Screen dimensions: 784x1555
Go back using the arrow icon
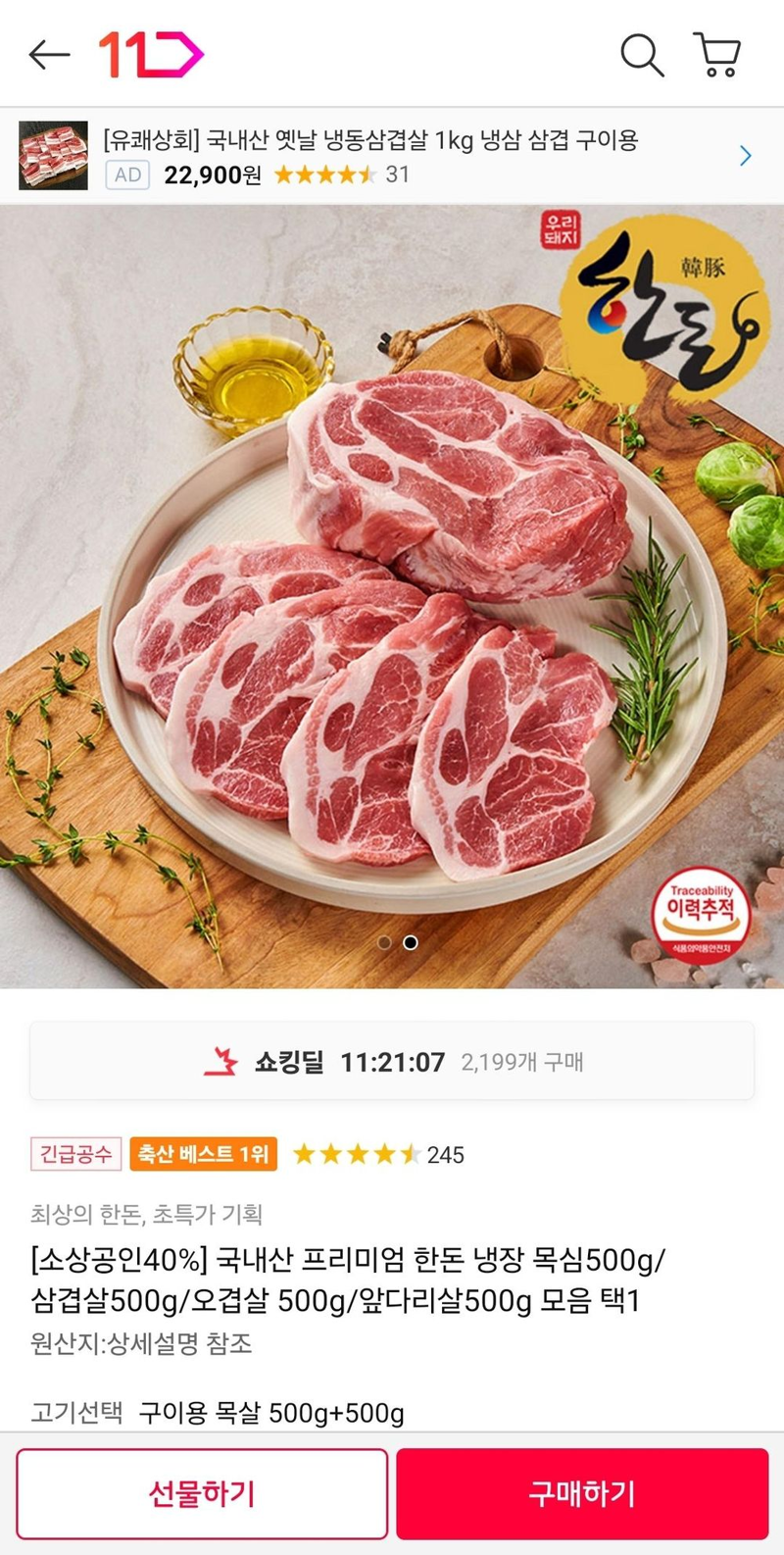pos(49,55)
